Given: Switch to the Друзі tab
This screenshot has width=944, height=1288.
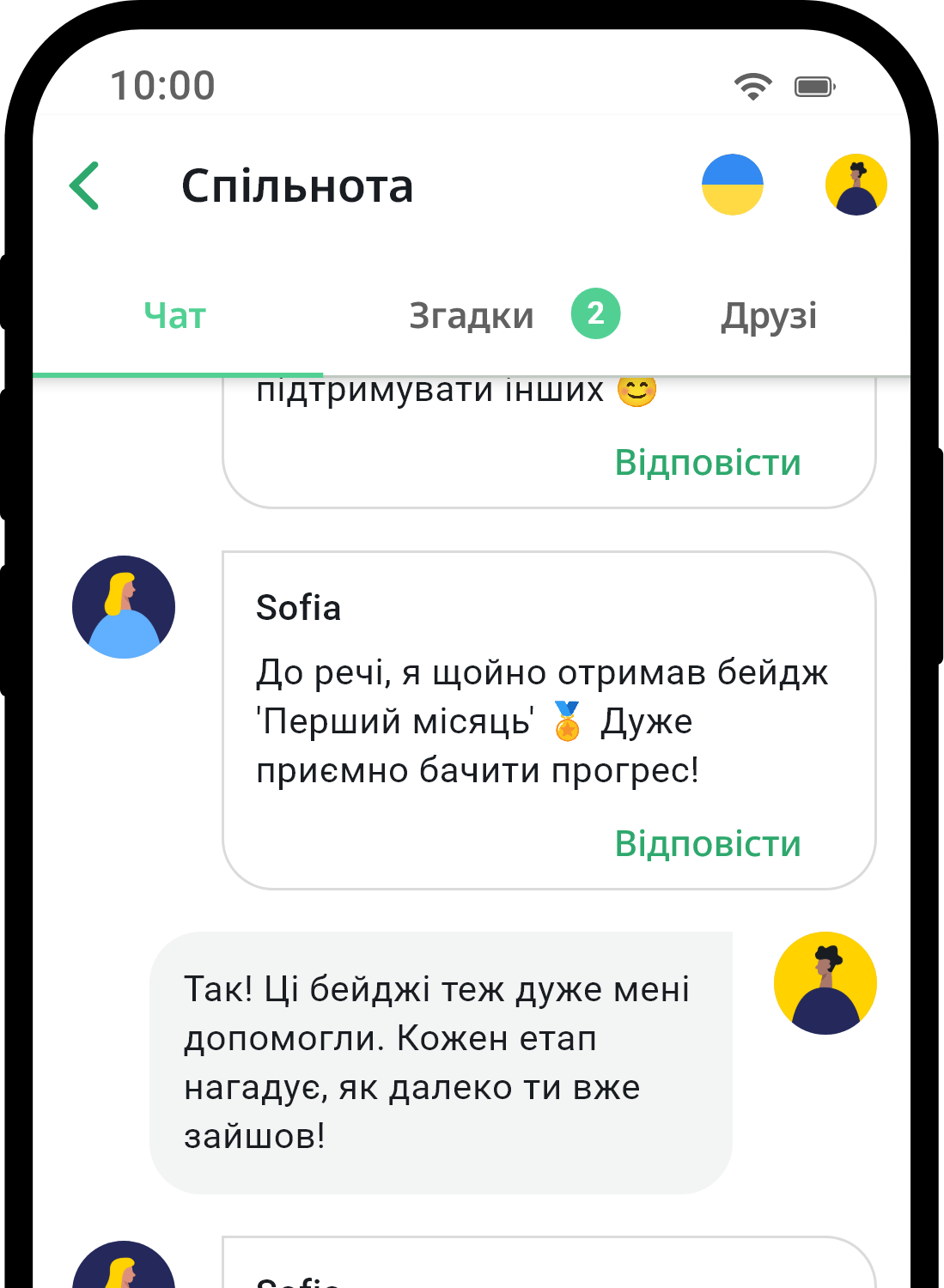Looking at the screenshot, I should coord(769,316).
